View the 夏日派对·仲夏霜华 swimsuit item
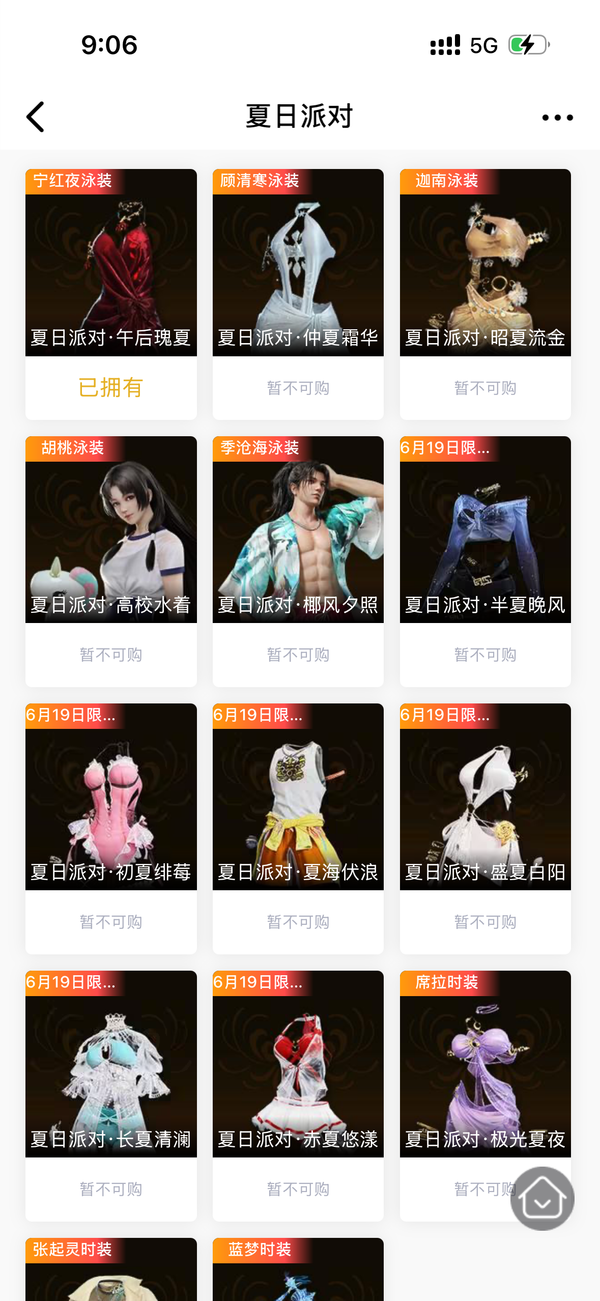 pos(298,262)
